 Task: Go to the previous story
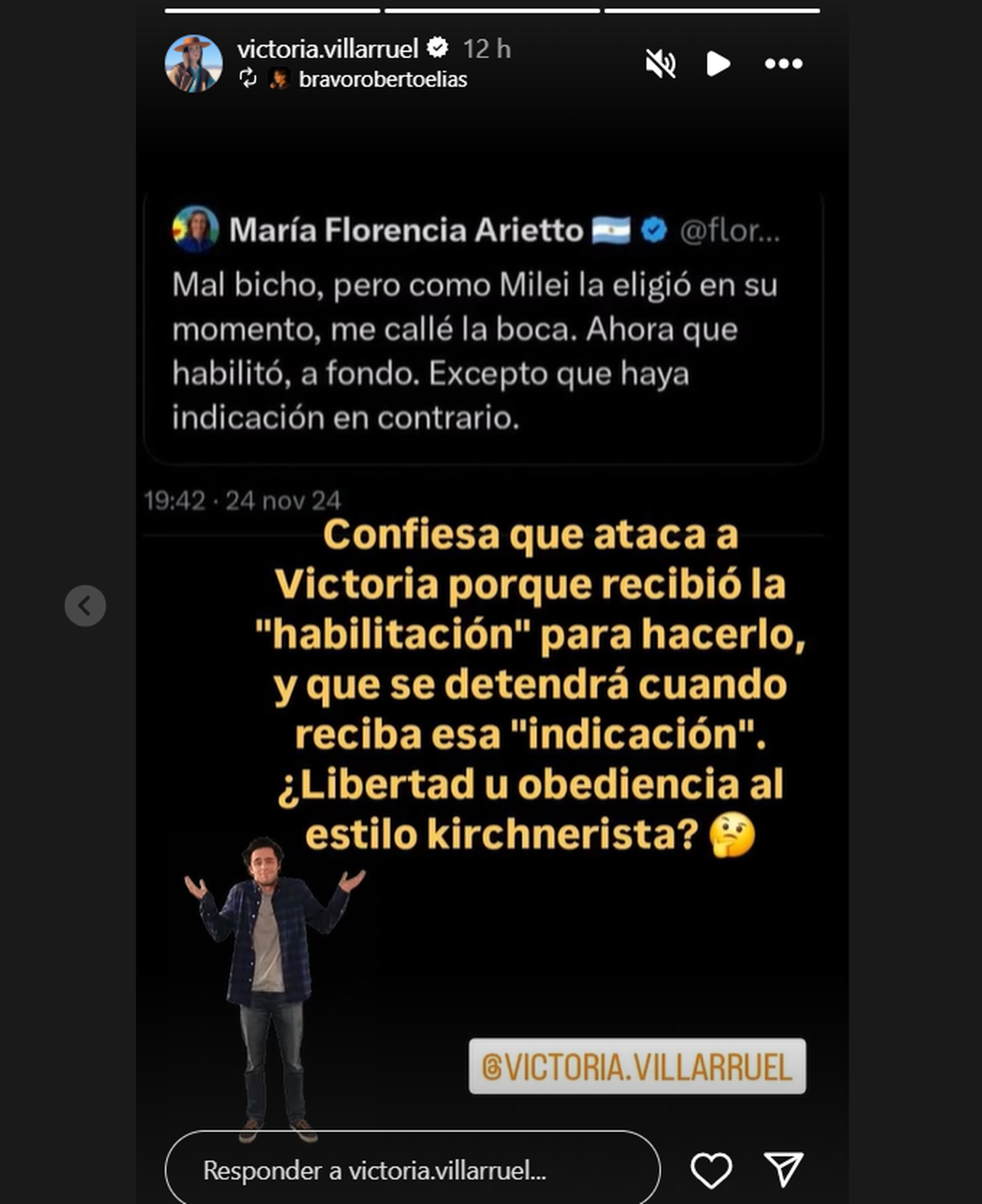click(x=85, y=606)
